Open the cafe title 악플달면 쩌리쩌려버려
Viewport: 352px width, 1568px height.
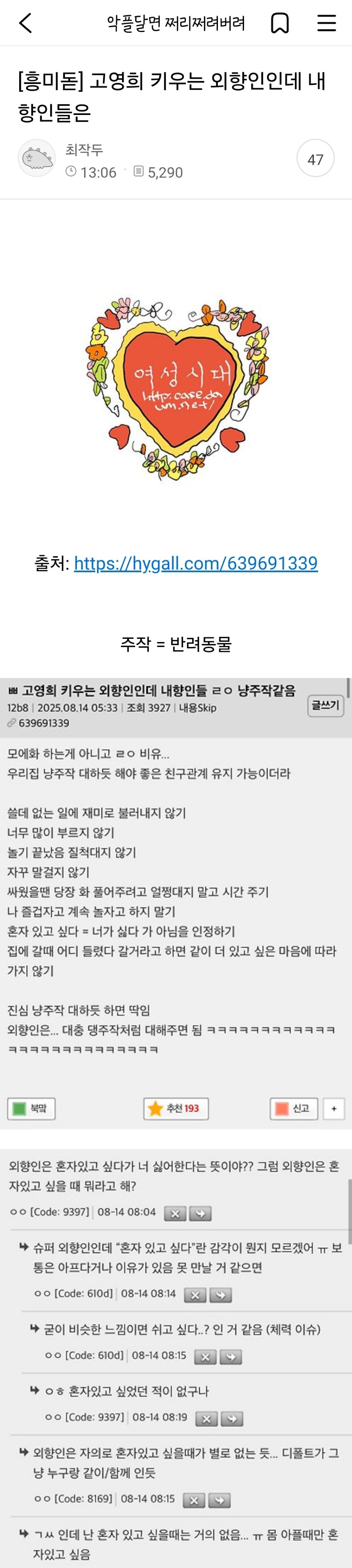tap(176, 23)
